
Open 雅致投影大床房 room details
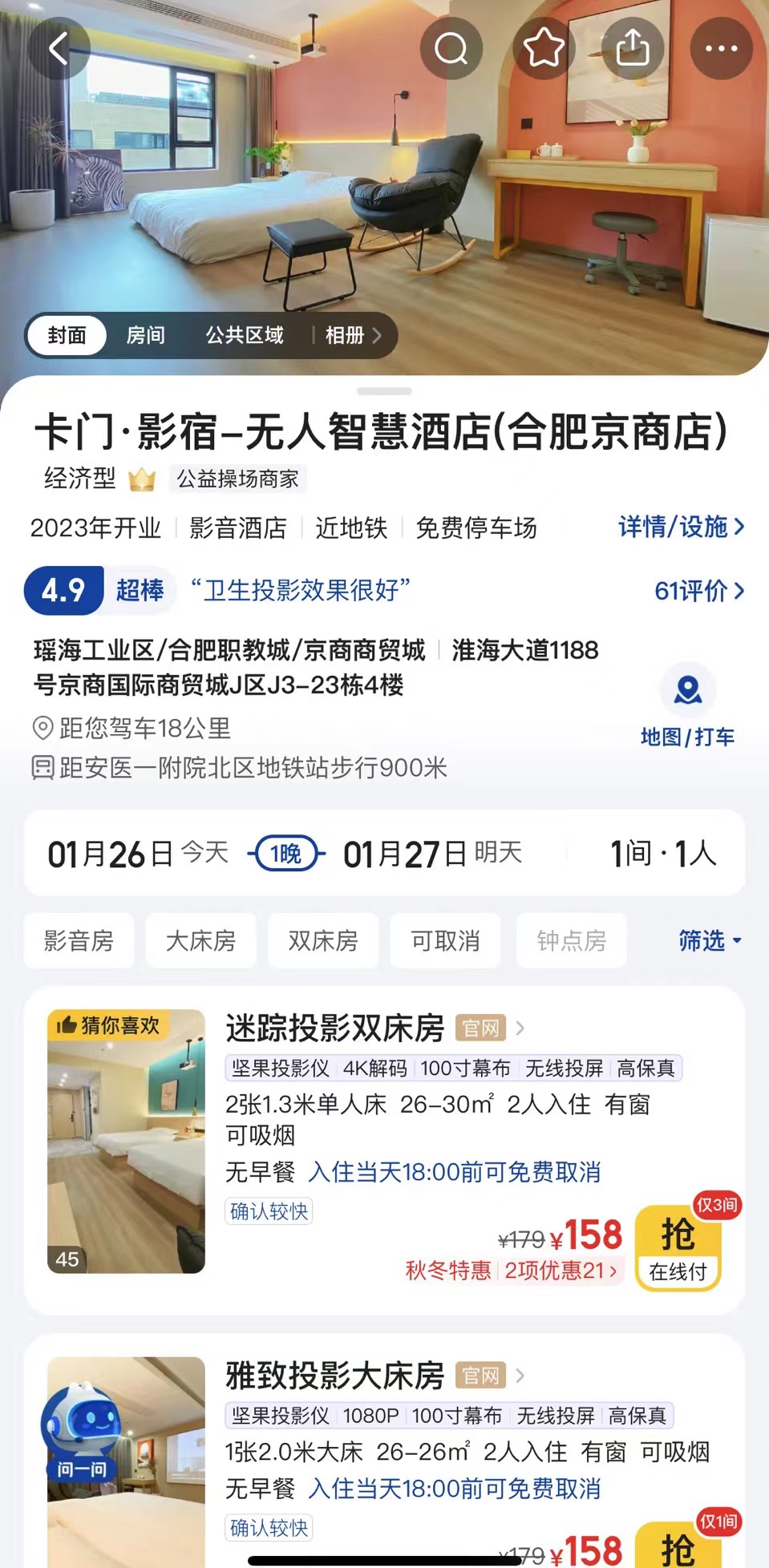click(335, 1376)
